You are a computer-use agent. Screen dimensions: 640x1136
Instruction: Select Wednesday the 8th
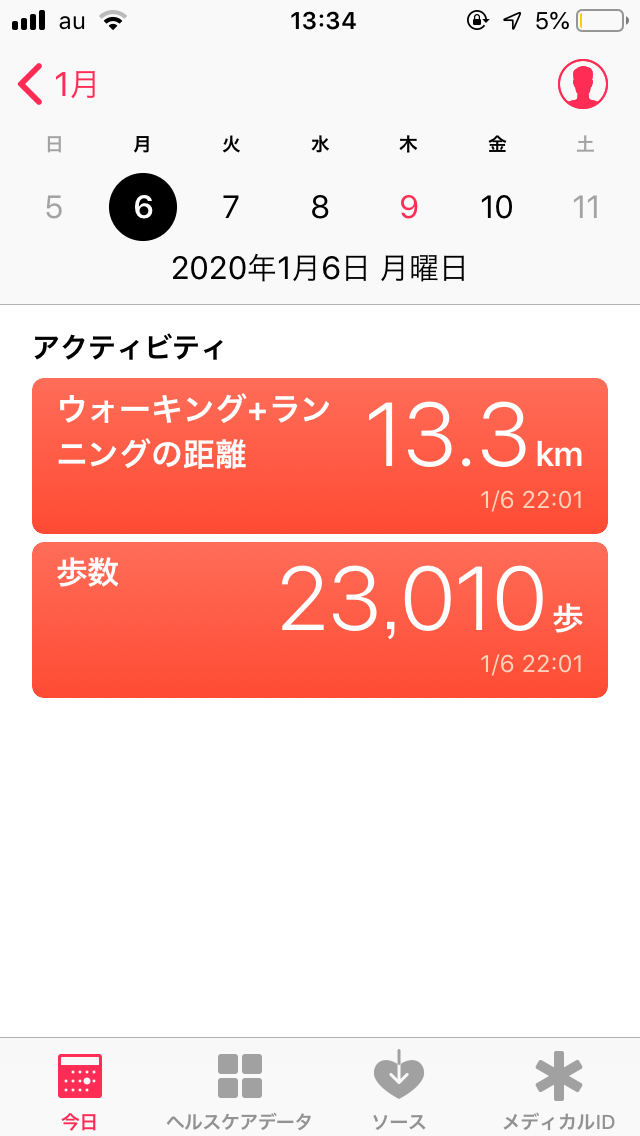pyautogui.click(x=320, y=207)
